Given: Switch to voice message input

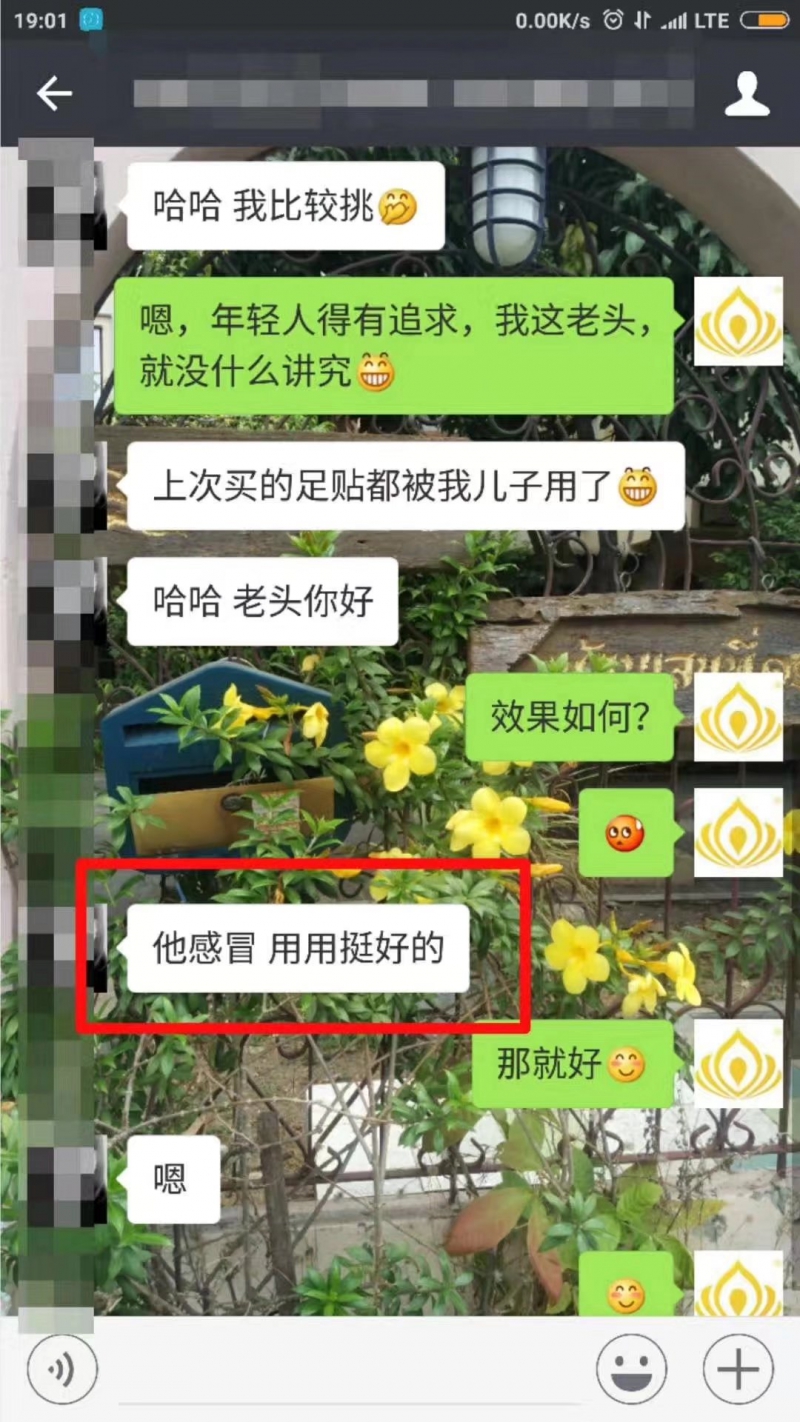Looking at the screenshot, I should click(62, 1370).
